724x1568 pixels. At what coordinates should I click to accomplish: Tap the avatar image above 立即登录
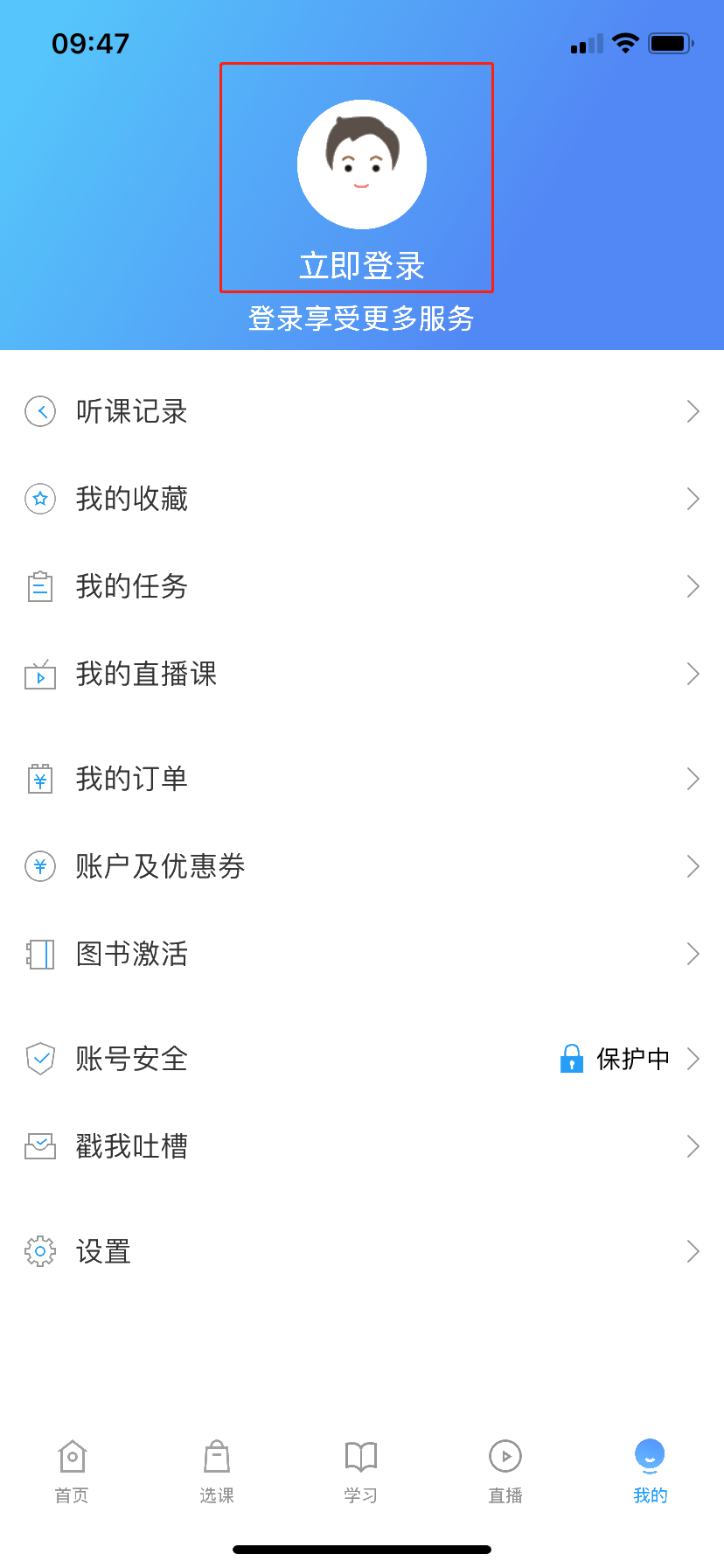point(361,164)
